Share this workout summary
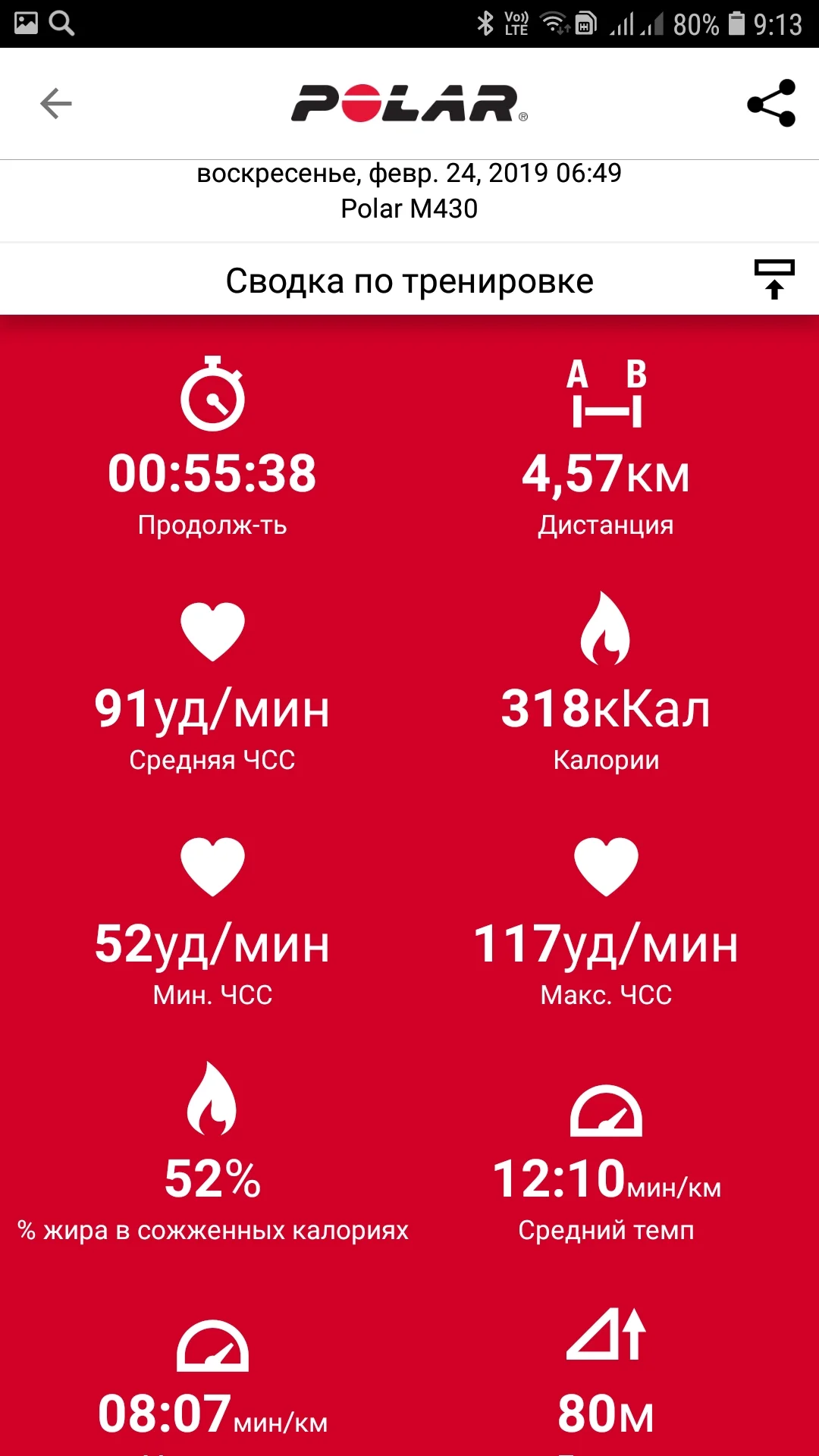 pos(771,103)
